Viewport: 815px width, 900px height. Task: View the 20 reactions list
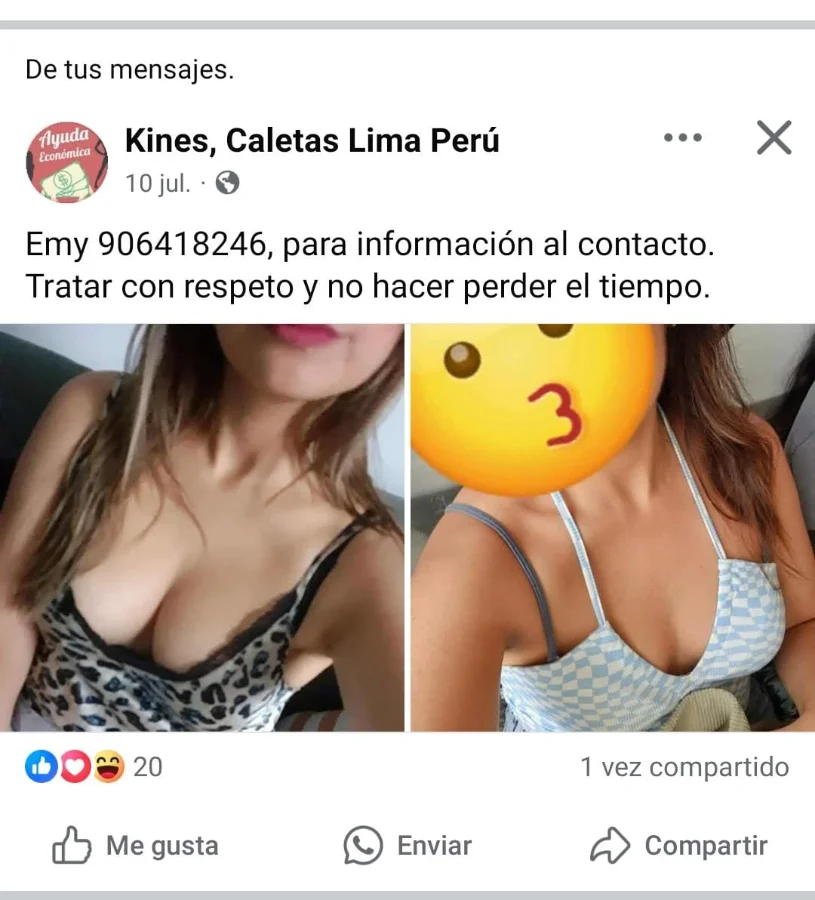(93, 767)
